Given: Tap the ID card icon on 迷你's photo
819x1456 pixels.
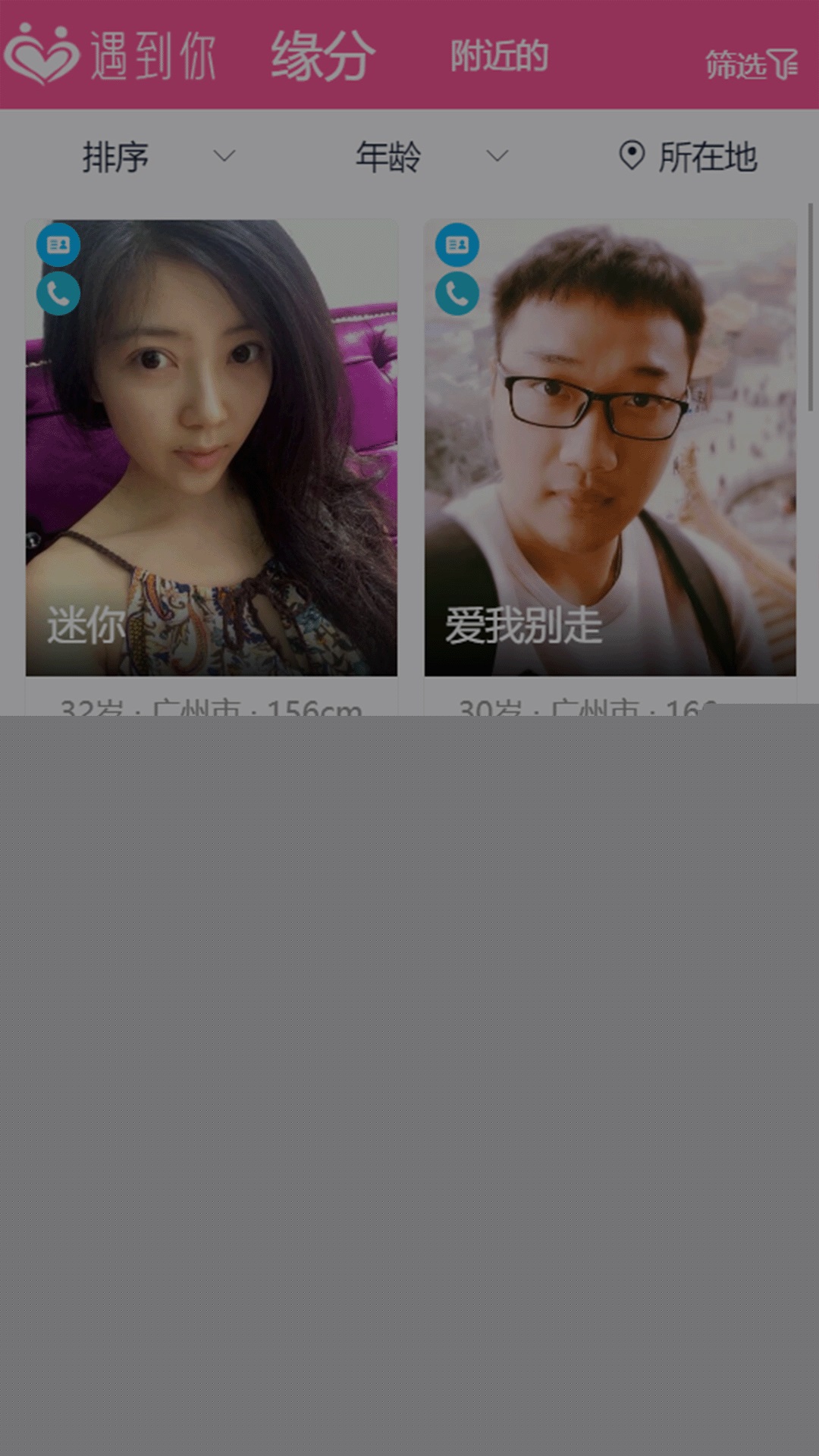Looking at the screenshot, I should tap(58, 245).
